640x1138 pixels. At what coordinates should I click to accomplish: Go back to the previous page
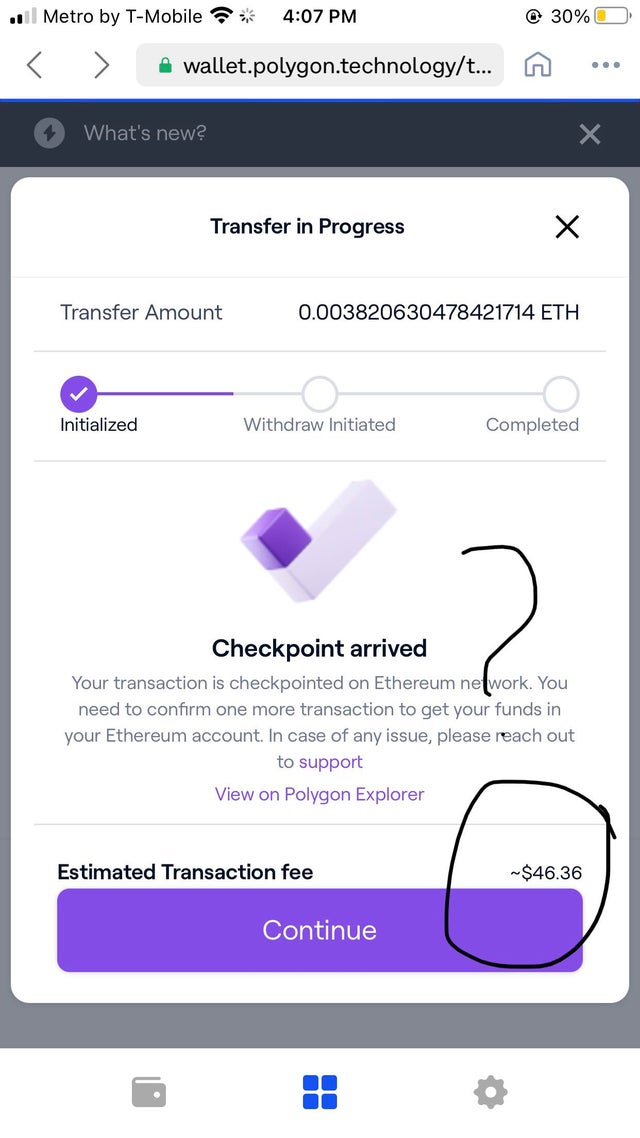pyautogui.click(x=35, y=65)
